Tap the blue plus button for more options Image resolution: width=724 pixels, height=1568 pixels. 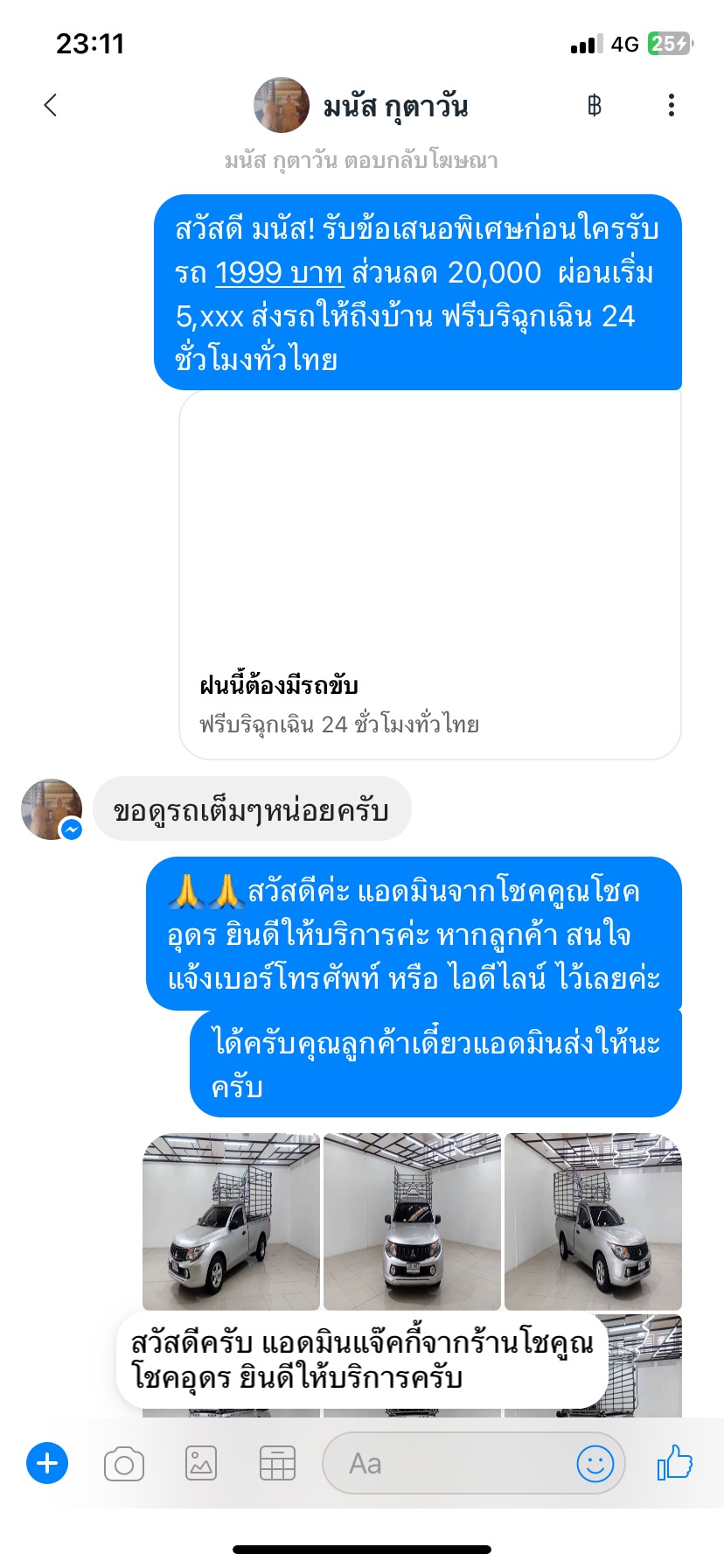point(47,1463)
